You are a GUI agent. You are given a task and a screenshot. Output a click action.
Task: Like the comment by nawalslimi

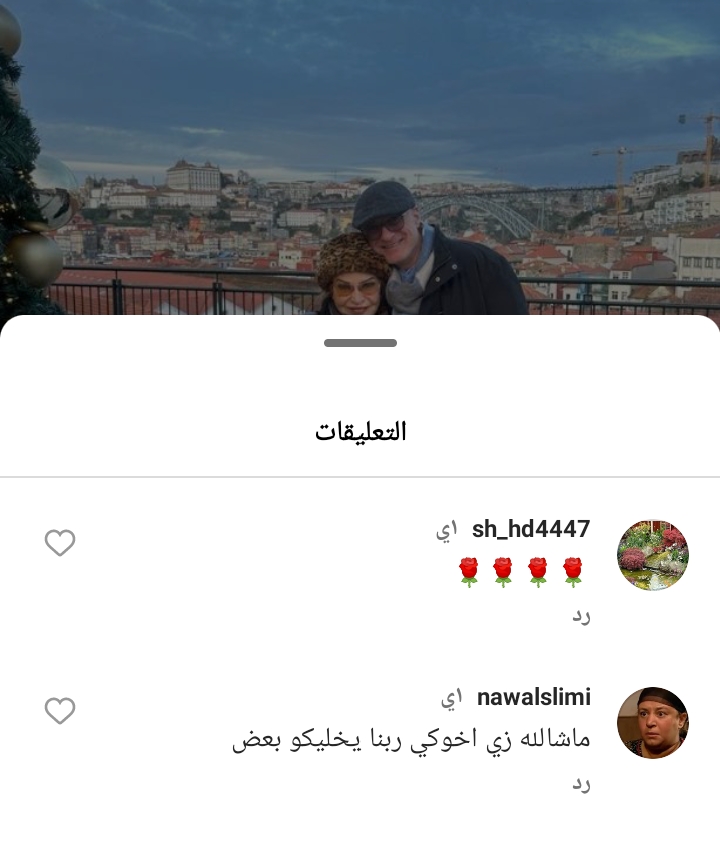coord(60,711)
